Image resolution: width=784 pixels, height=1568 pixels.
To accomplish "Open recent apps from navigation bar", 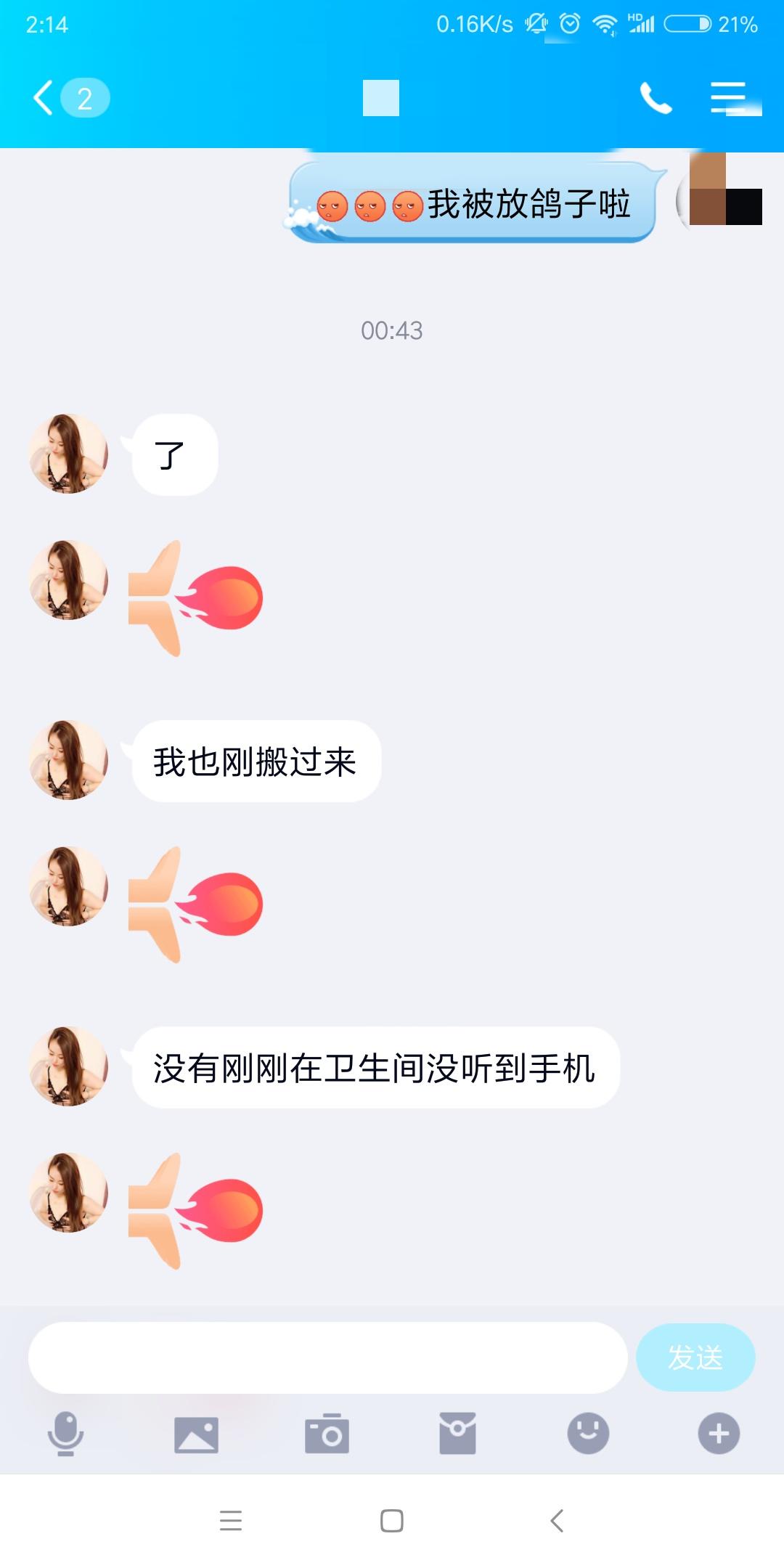I will tap(231, 1520).
